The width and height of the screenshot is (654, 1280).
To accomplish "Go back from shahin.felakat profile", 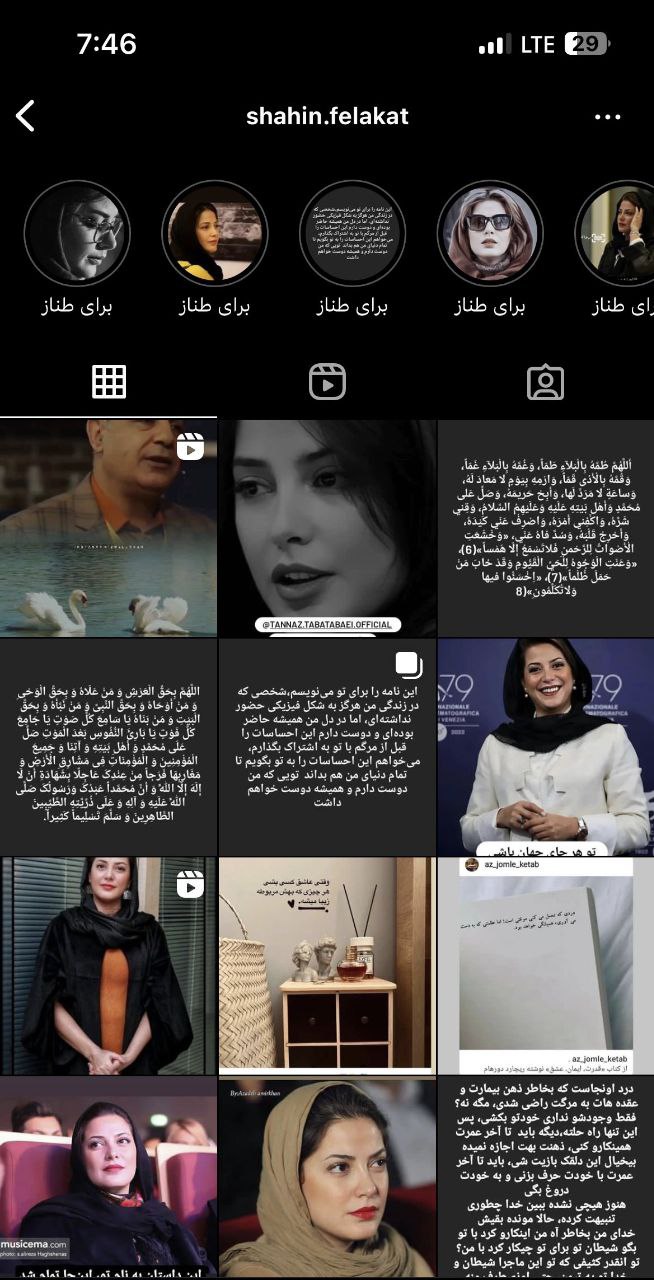I will tap(26, 116).
